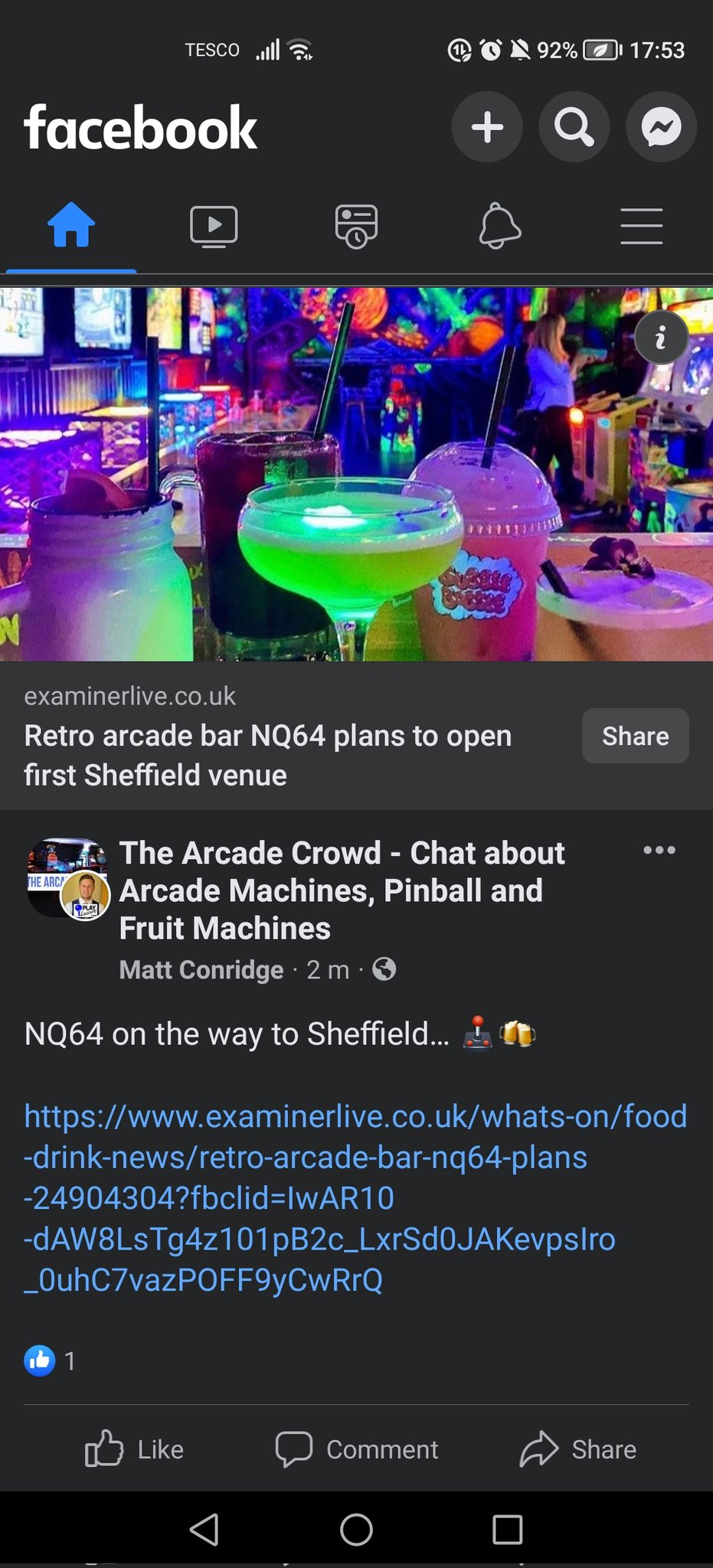Viewport: 713px width, 1568px height.
Task: Open post options three-dot menu
Action: tap(659, 851)
